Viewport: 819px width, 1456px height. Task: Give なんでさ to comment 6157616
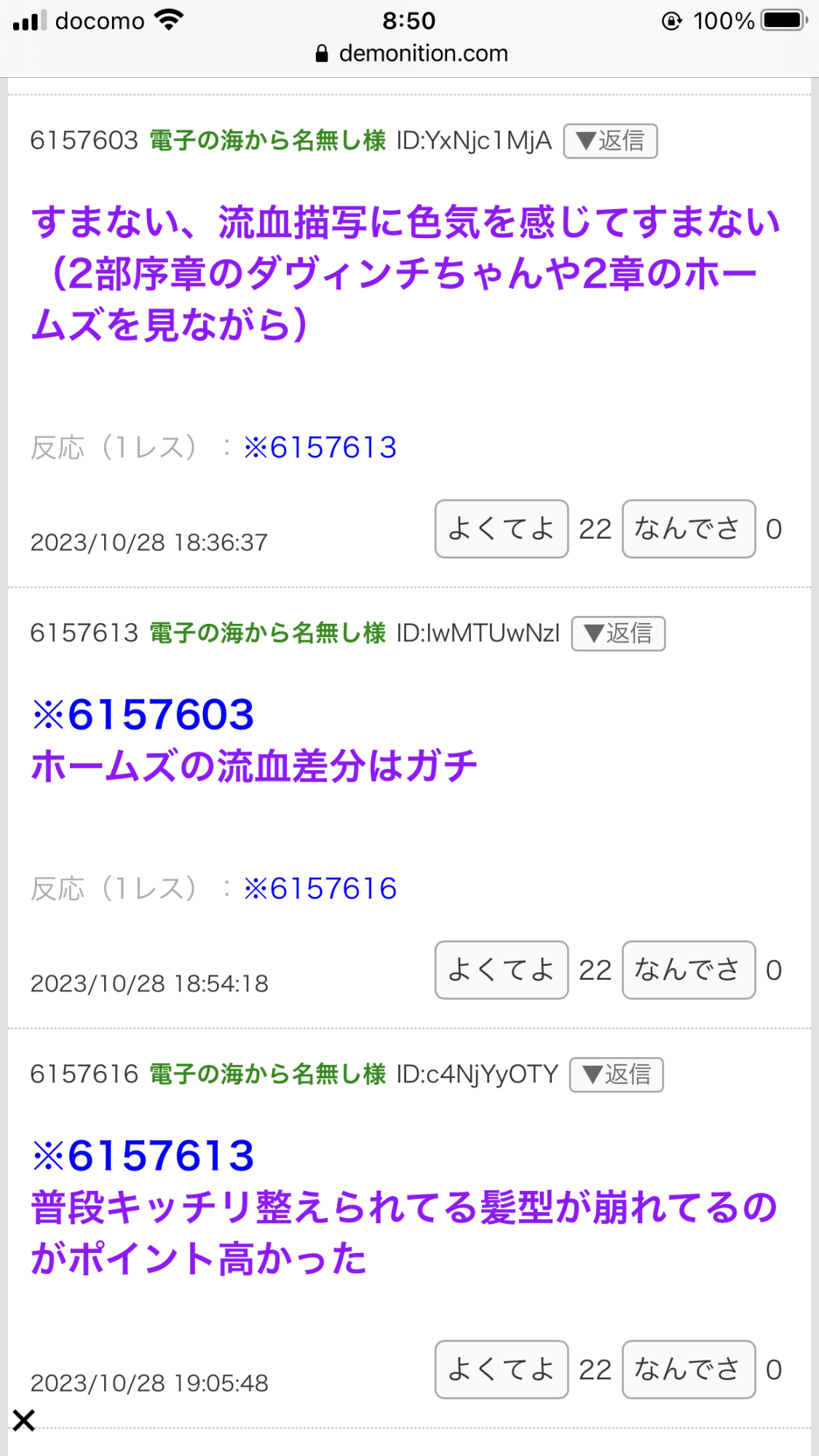pyautogui.click(x=688, y=1369)
